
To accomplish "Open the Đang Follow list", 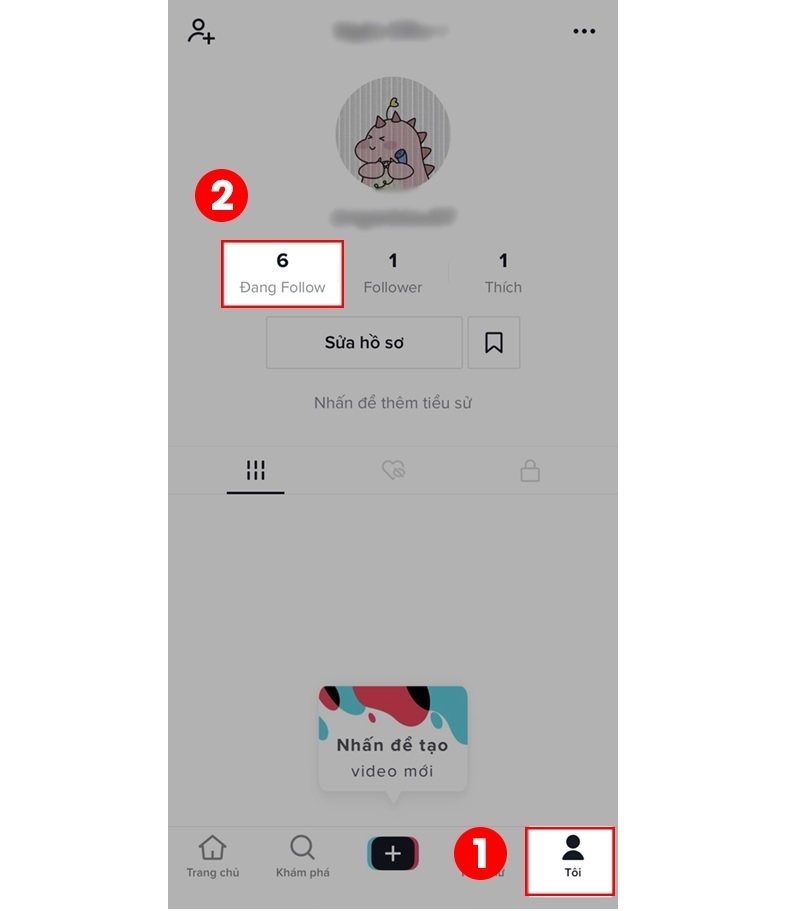I will click(282, 273).
